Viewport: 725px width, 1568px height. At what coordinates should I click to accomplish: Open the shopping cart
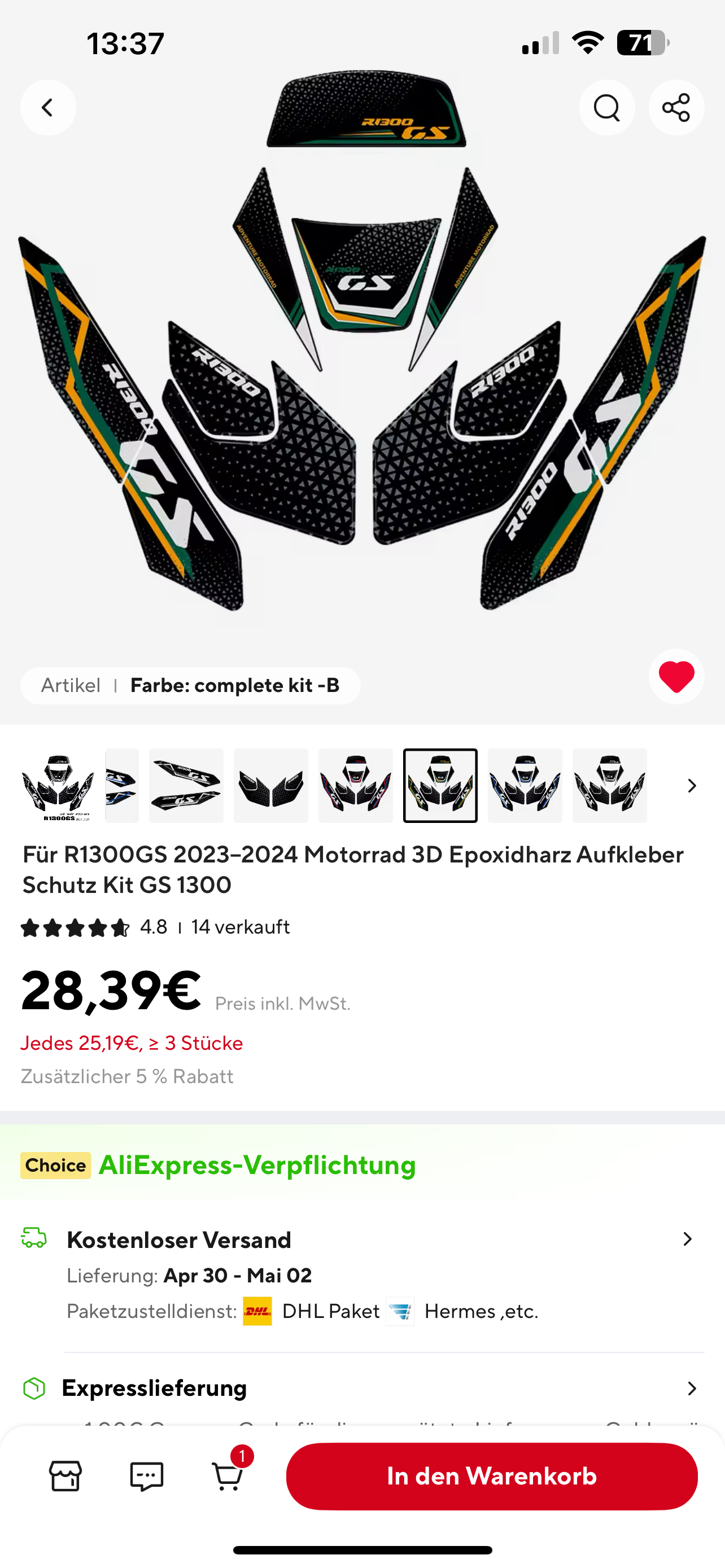pos(228,1476)
